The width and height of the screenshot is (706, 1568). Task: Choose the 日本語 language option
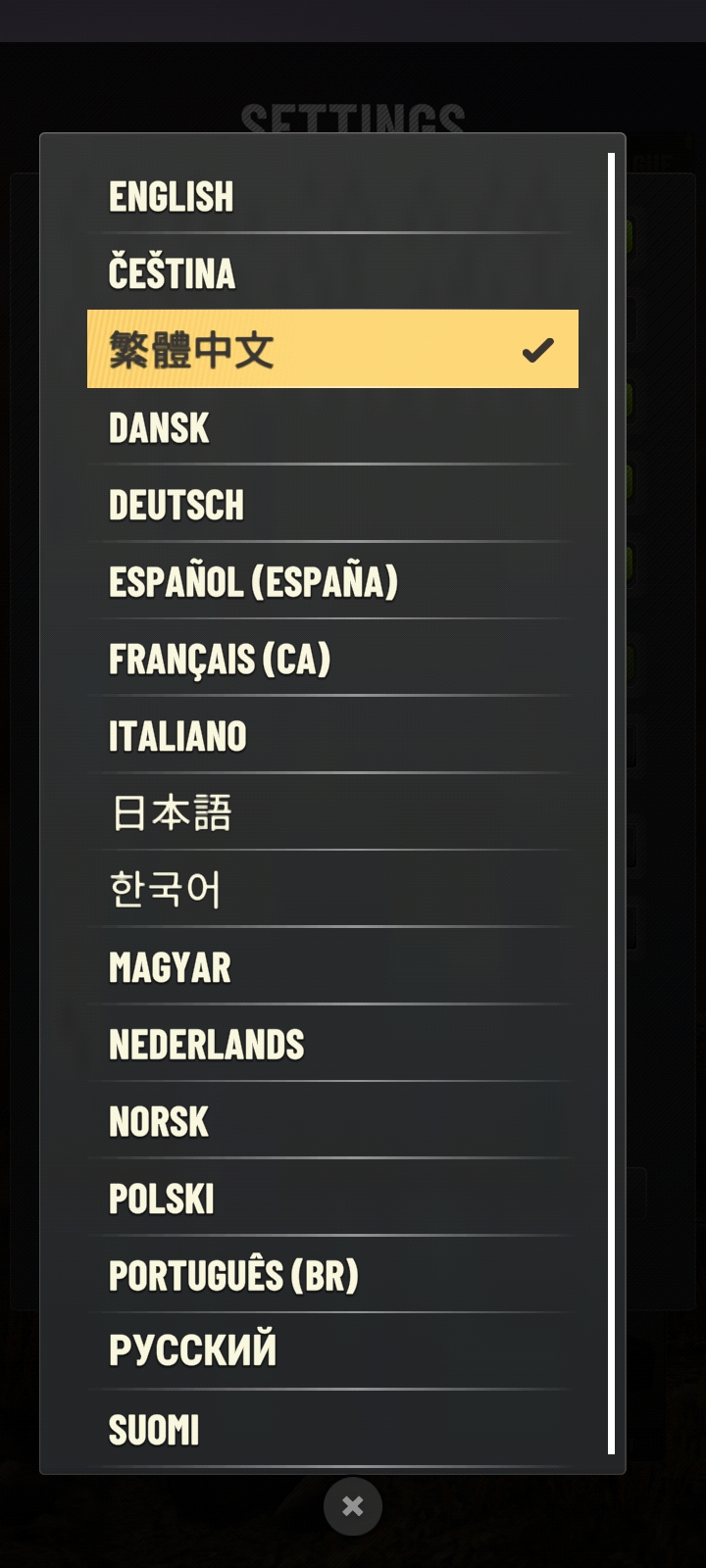(332, 812)
